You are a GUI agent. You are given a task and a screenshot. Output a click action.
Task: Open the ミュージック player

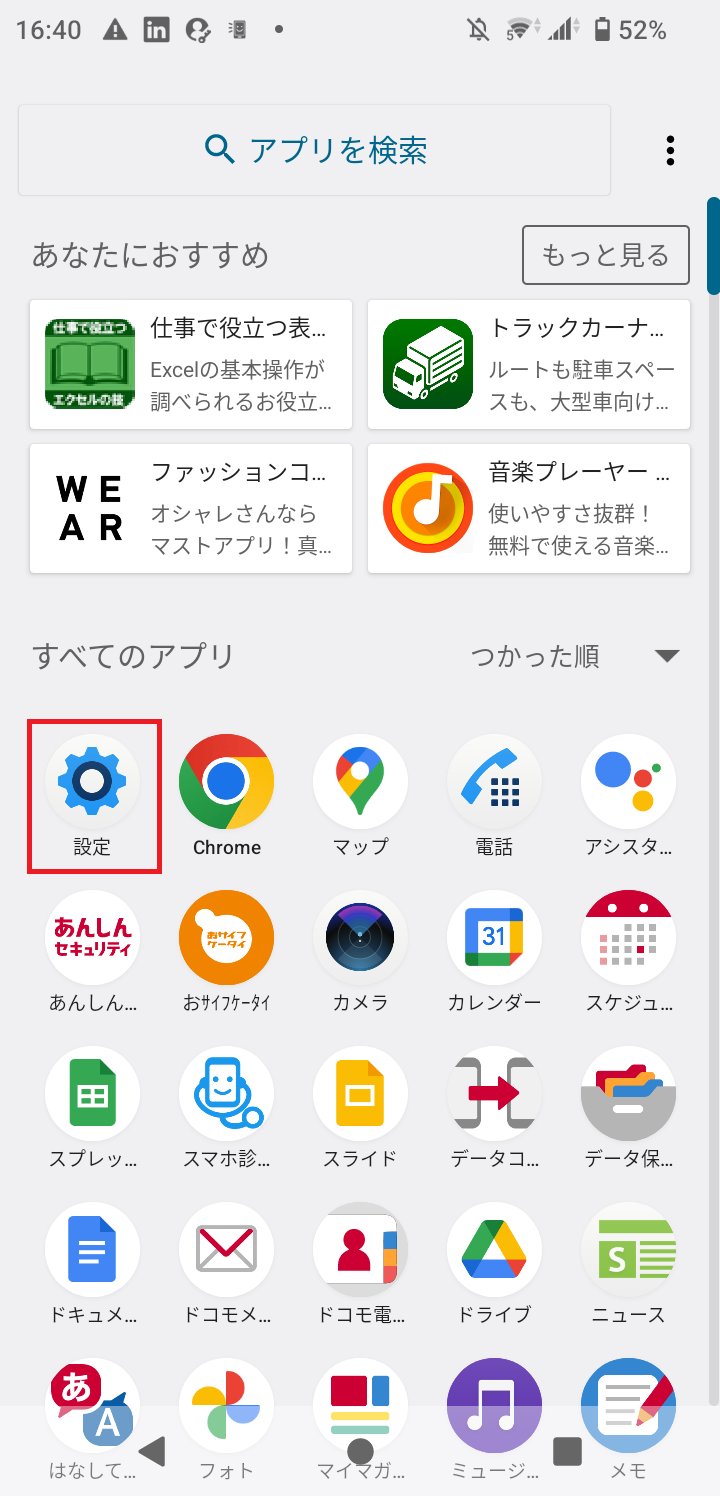[494, 1405]
